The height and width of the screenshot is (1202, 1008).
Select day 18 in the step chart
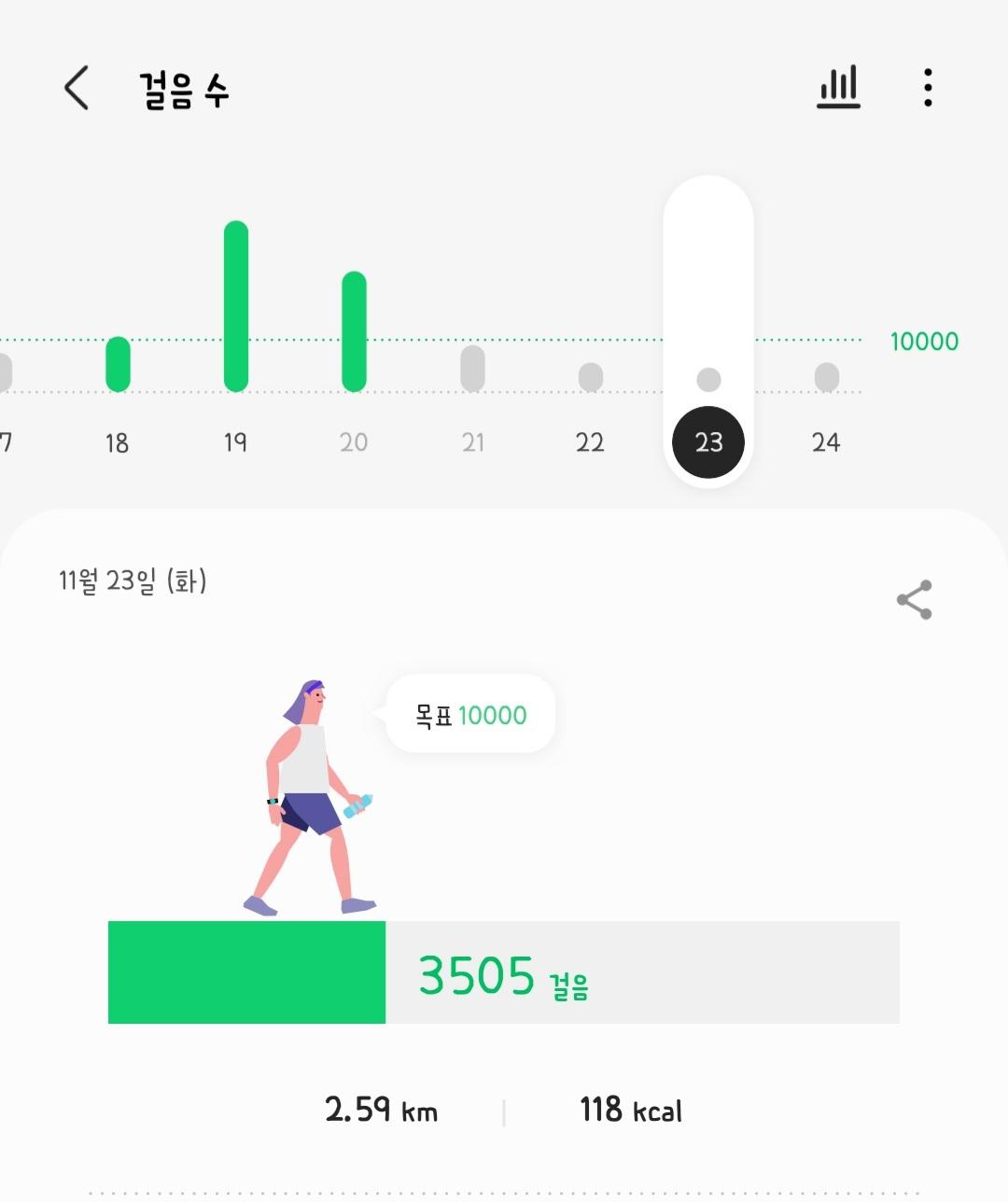pos(118,441)
